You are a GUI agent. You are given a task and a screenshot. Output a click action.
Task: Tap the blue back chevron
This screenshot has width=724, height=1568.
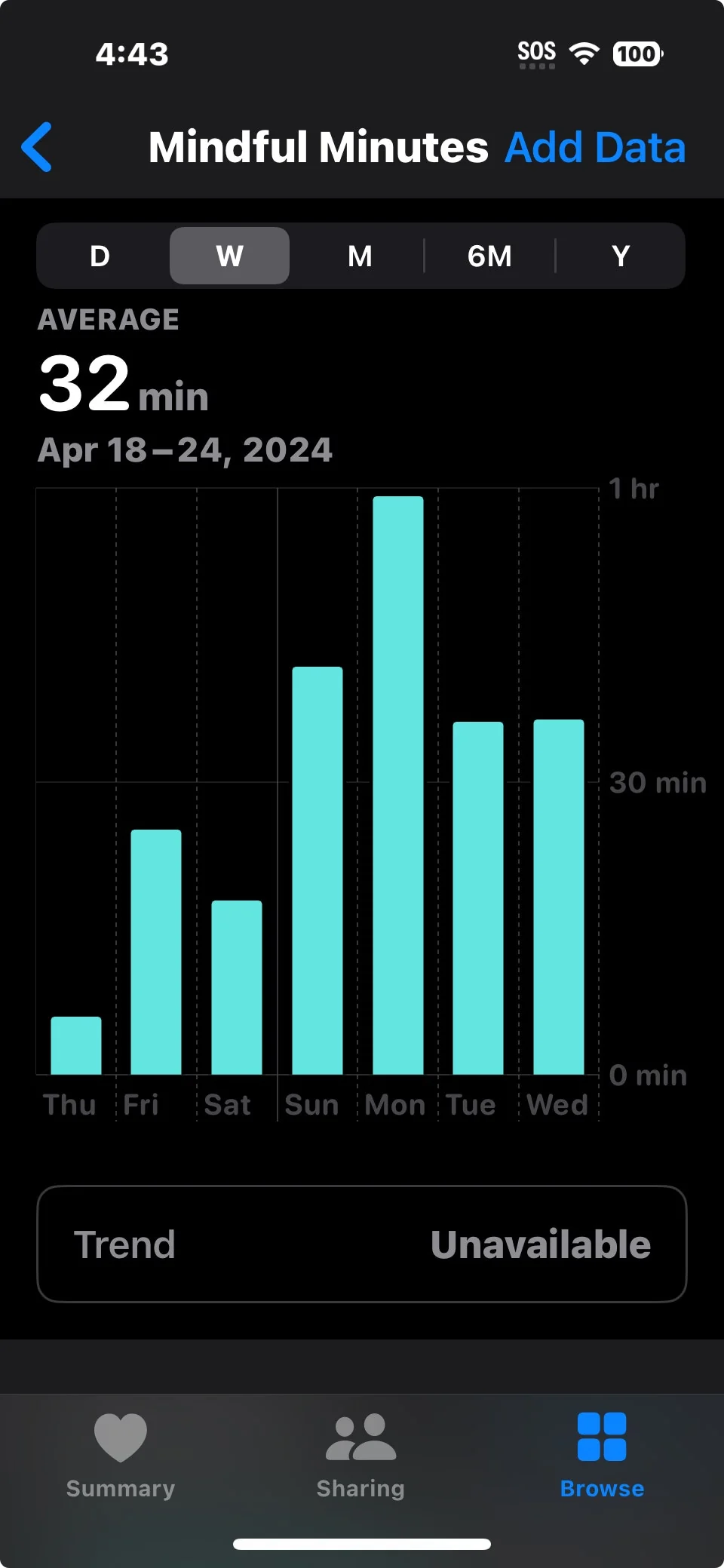[x=37, y=147]
